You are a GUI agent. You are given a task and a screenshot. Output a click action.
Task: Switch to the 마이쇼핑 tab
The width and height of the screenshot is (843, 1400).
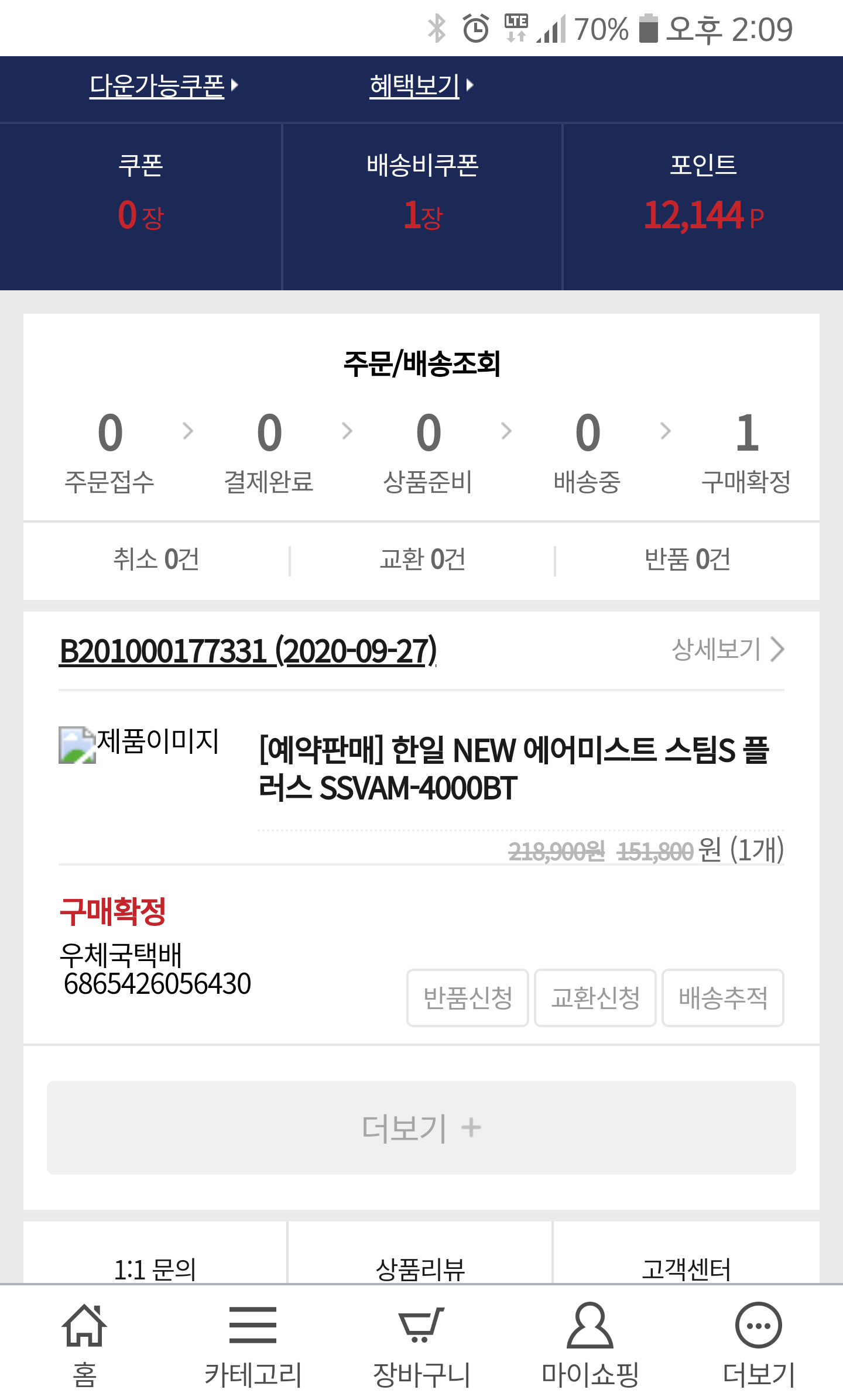tap(590, 1345)
